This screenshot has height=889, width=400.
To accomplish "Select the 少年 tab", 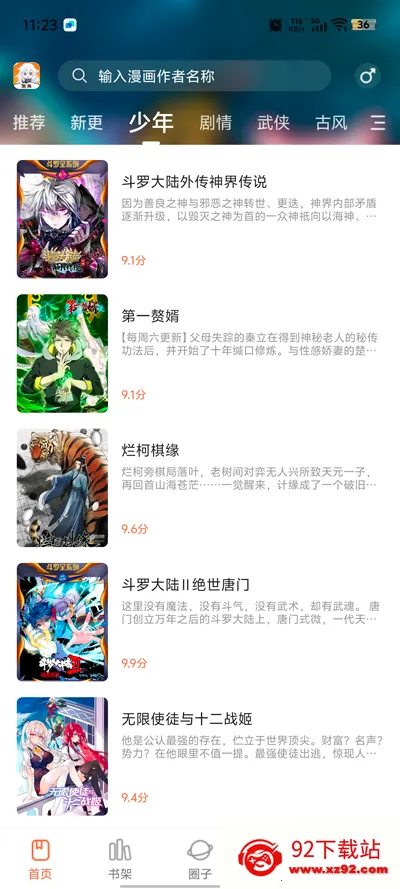I will (x=151, y=122).
